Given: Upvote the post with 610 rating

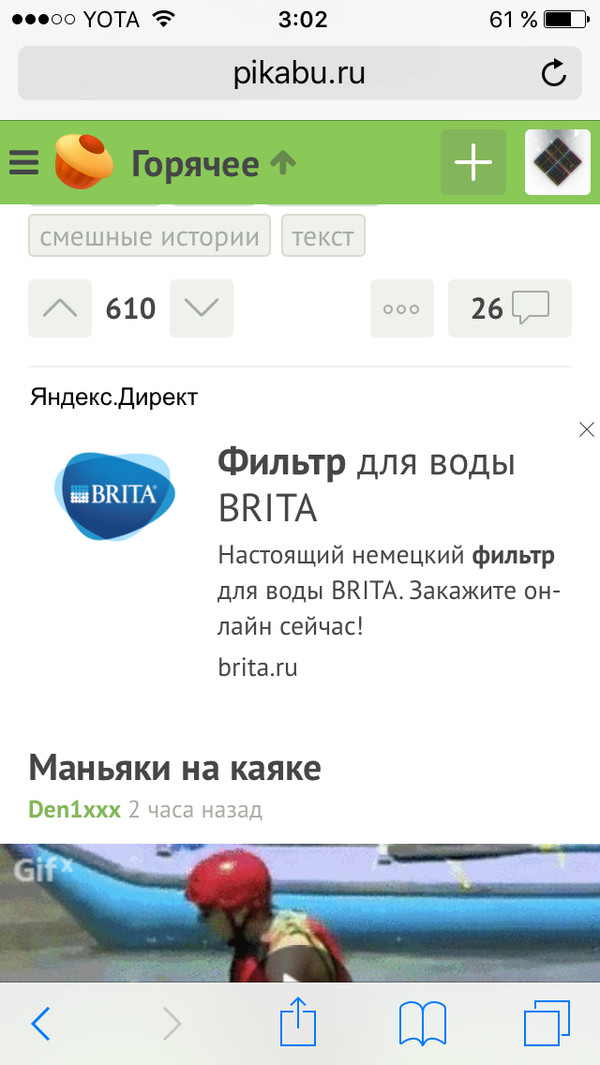Looking at the screenshot, I should click(x=61, y=309).
